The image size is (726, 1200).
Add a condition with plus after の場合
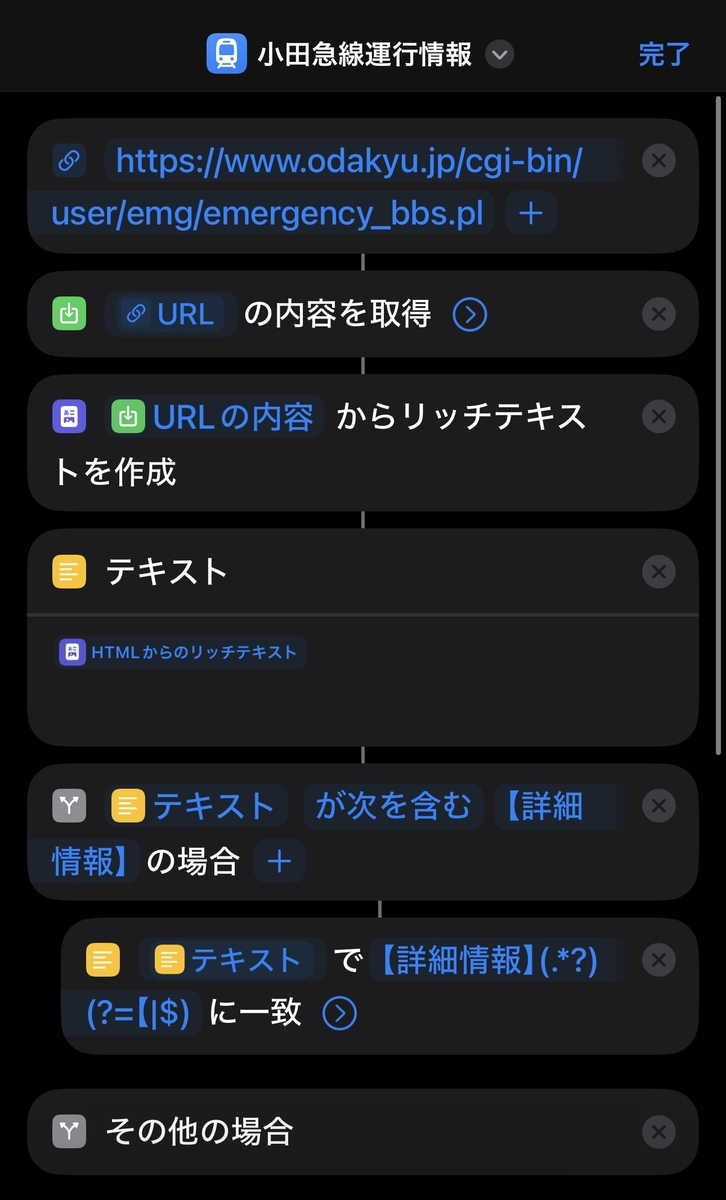[280, 861]
